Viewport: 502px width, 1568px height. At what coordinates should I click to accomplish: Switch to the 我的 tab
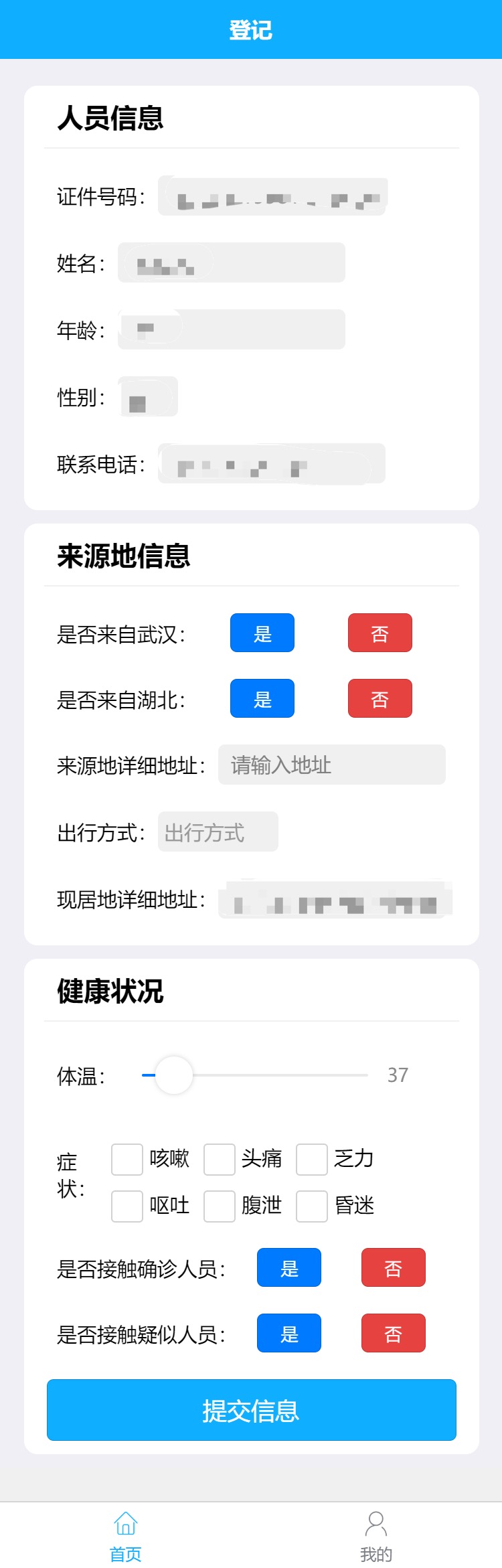coord(376,1536)
